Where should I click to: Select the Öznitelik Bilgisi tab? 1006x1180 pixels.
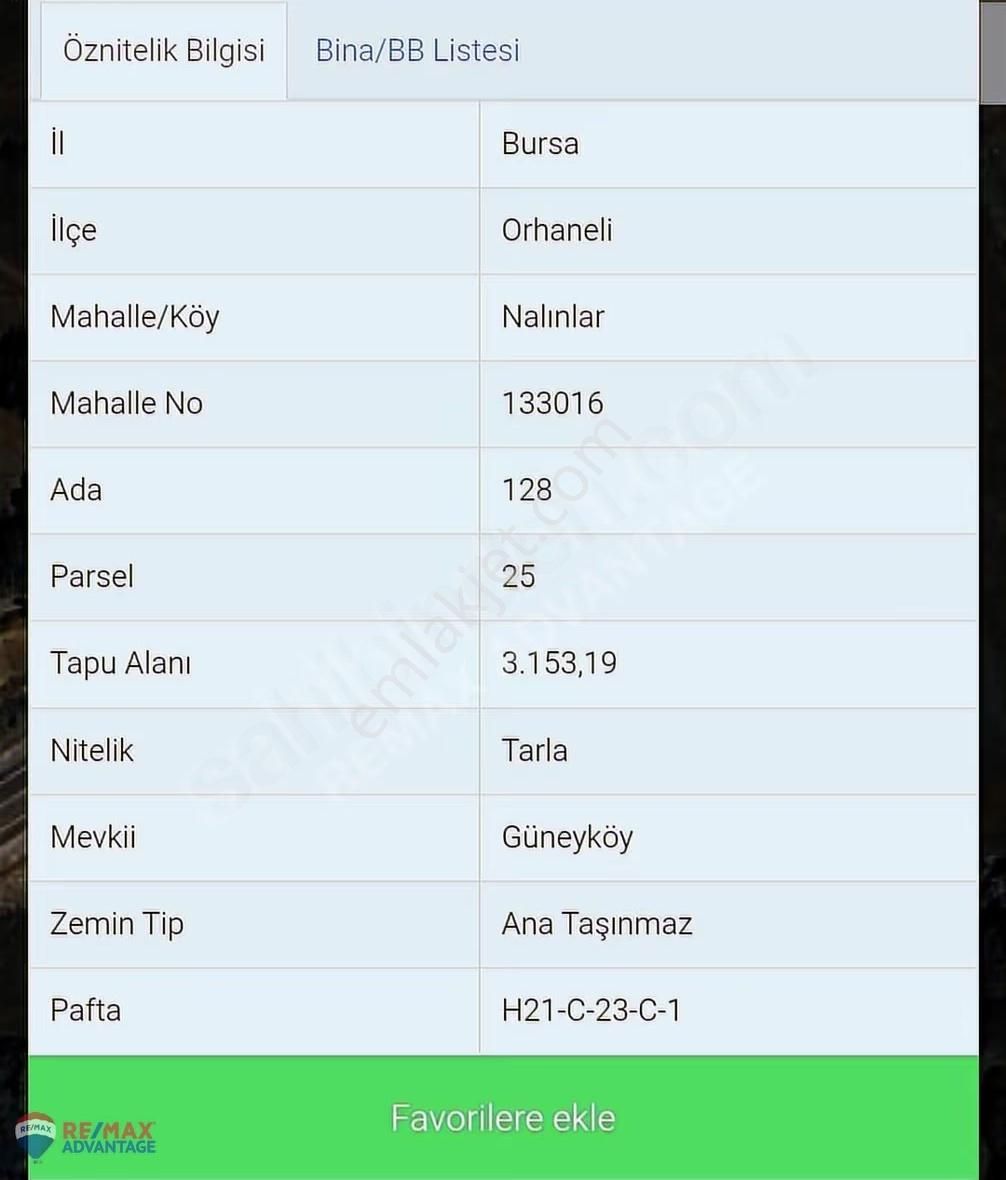coord(164,50)
